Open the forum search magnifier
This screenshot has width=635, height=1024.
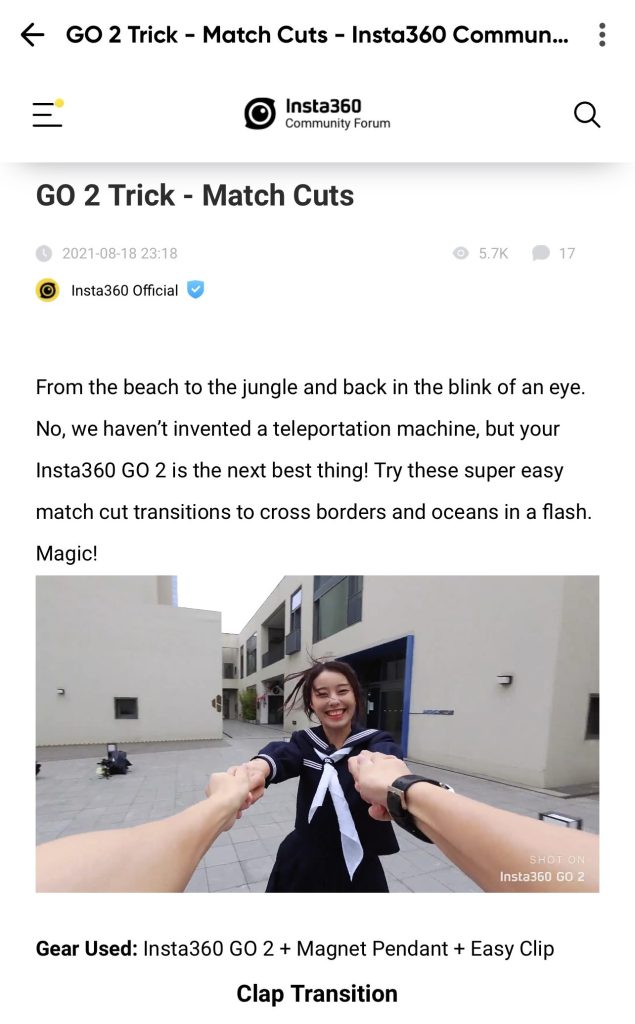pos(587,115)
